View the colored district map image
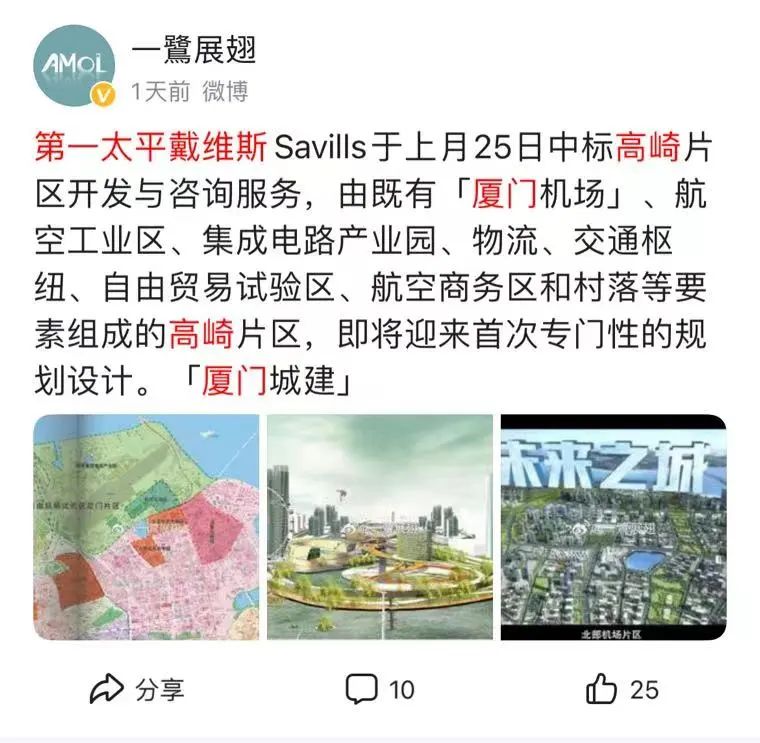Screen dimensions: 760x743 pyautogui.click(x=146, y=527)
